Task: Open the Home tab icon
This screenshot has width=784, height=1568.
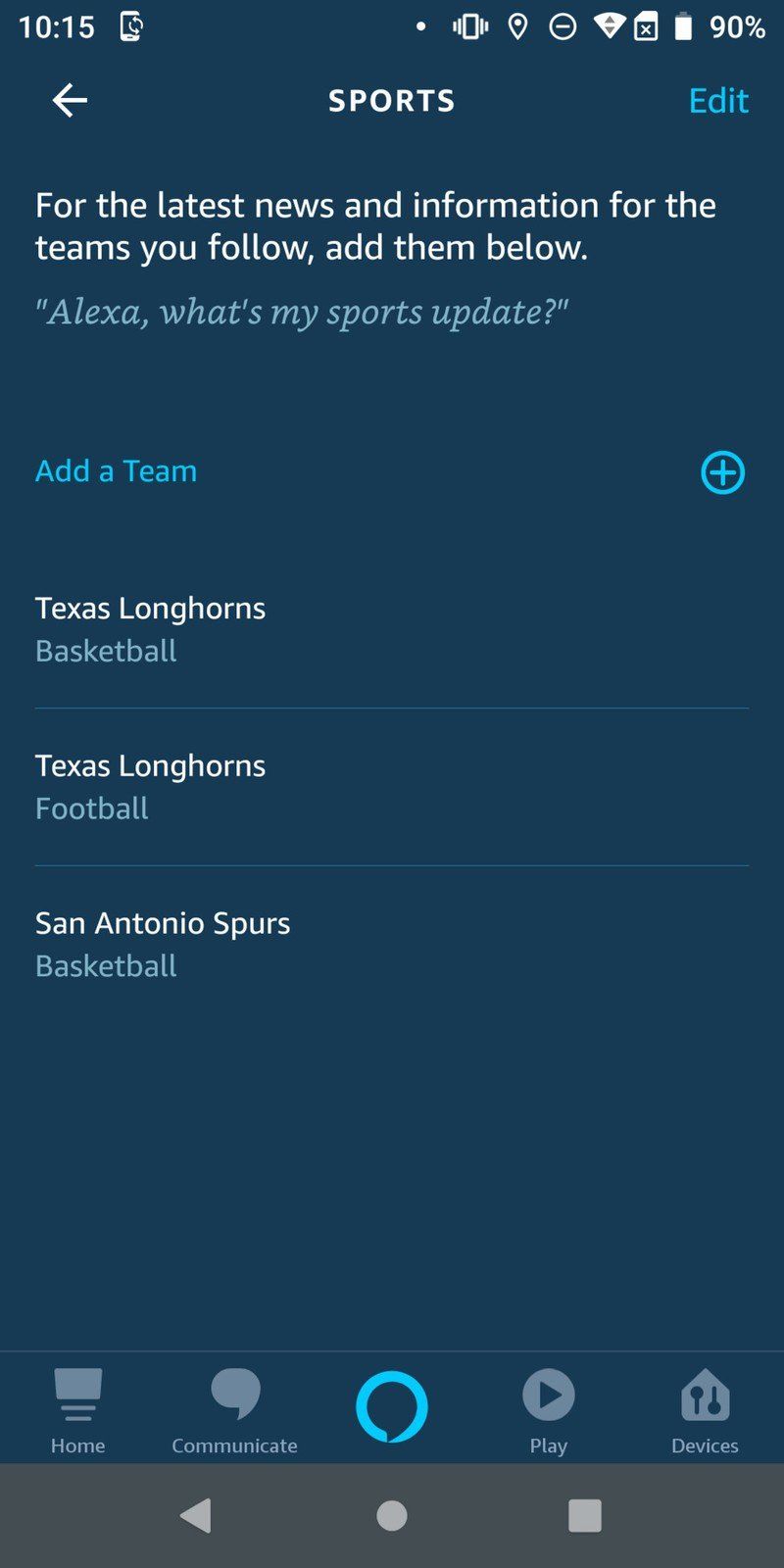Action: (x=77, y=1406)
